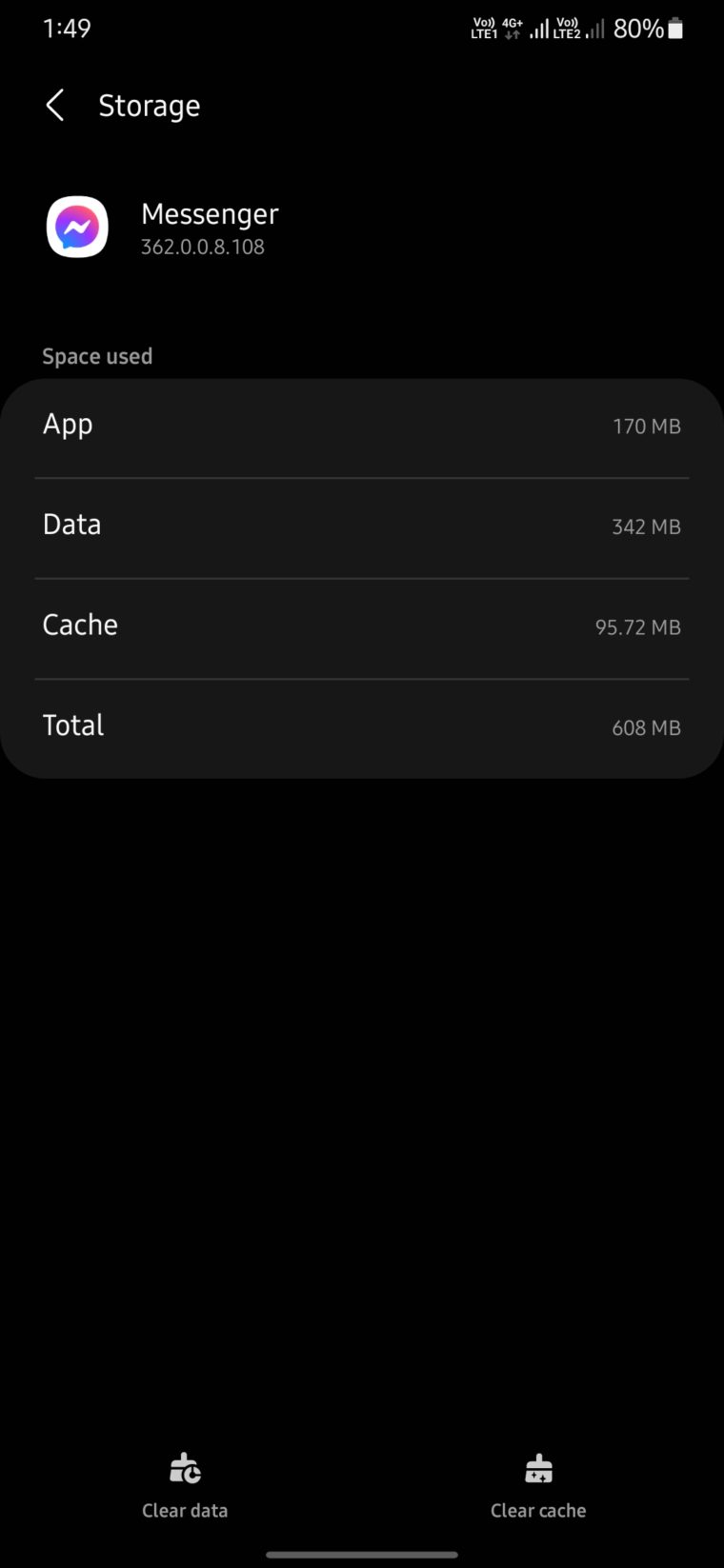Select the Total storage row

(362, 726)
